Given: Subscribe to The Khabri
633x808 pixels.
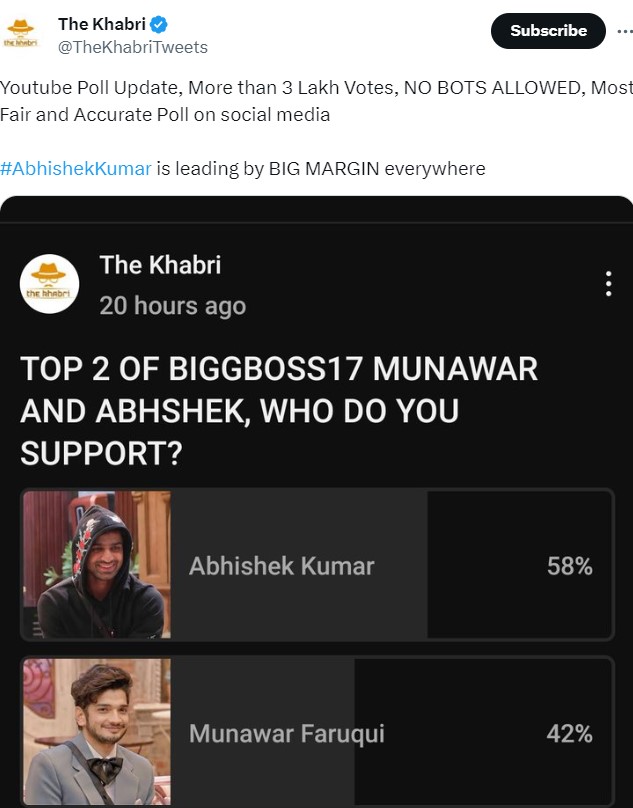Looking at the screenshot, I should click(x=548, y=31).
